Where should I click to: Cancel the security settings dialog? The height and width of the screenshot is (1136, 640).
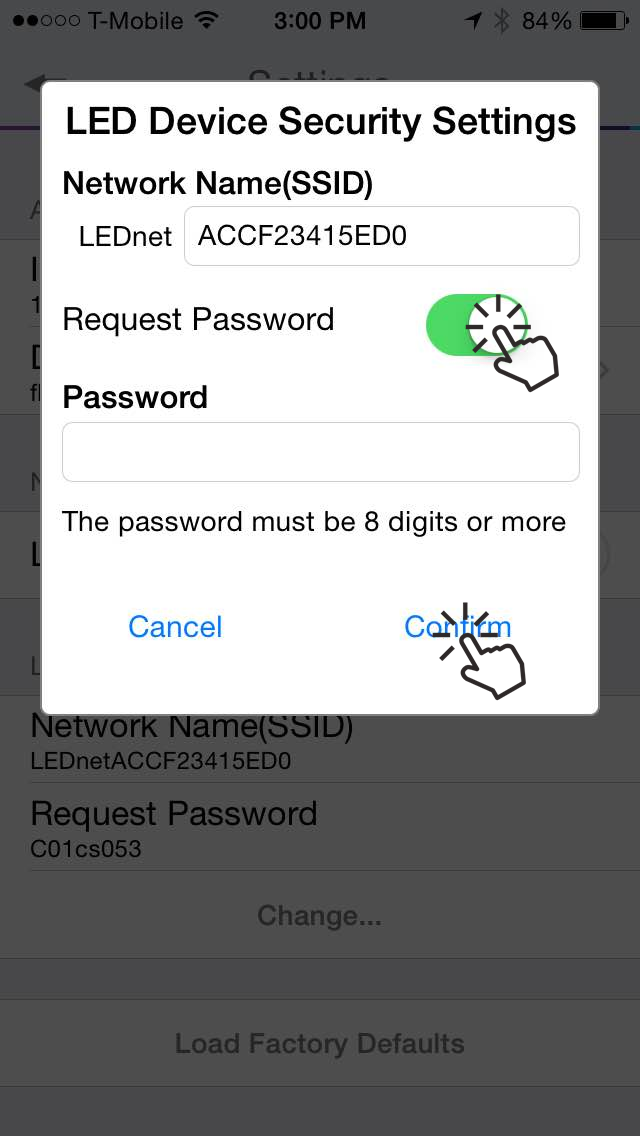point(175,627)
